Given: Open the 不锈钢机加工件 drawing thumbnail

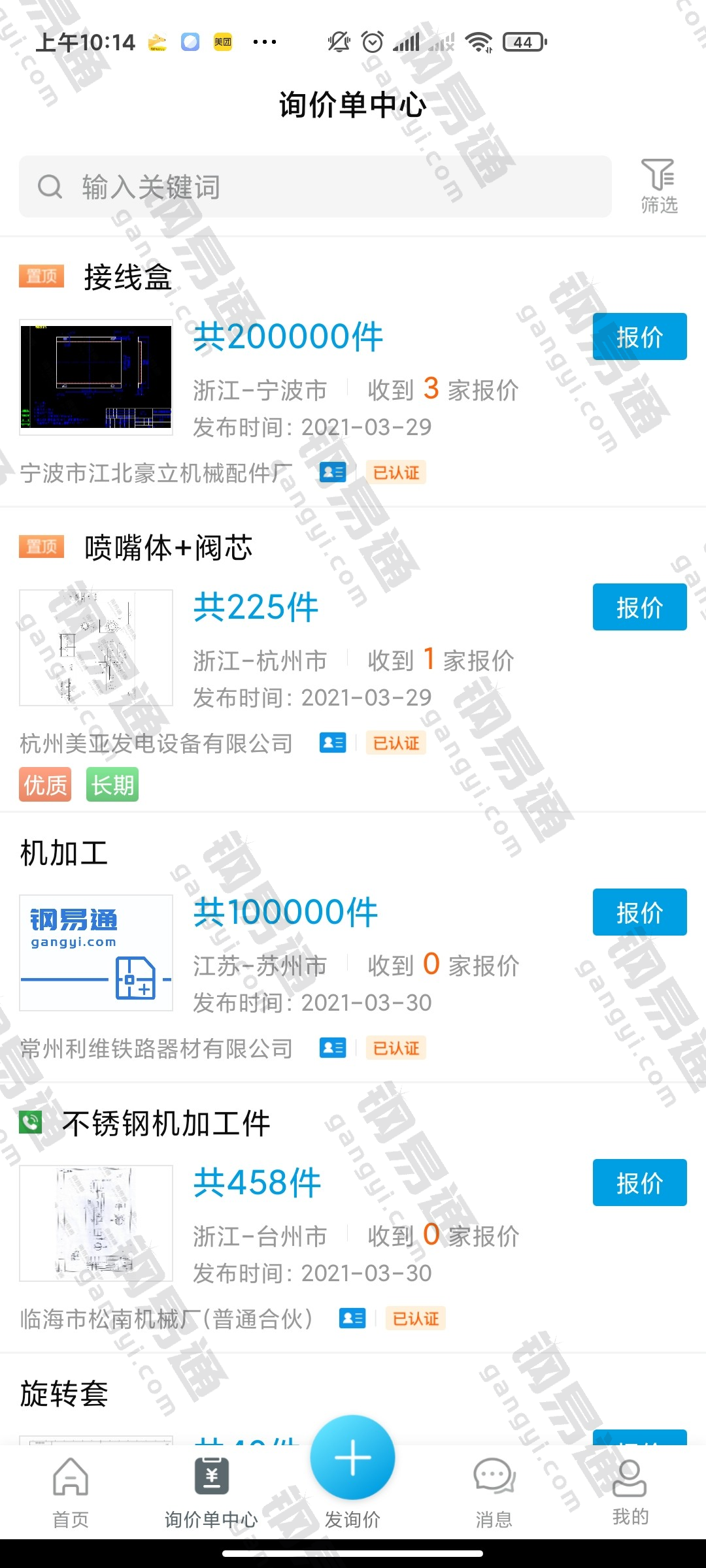Looking at the screenshot, I should point(96,1223).
